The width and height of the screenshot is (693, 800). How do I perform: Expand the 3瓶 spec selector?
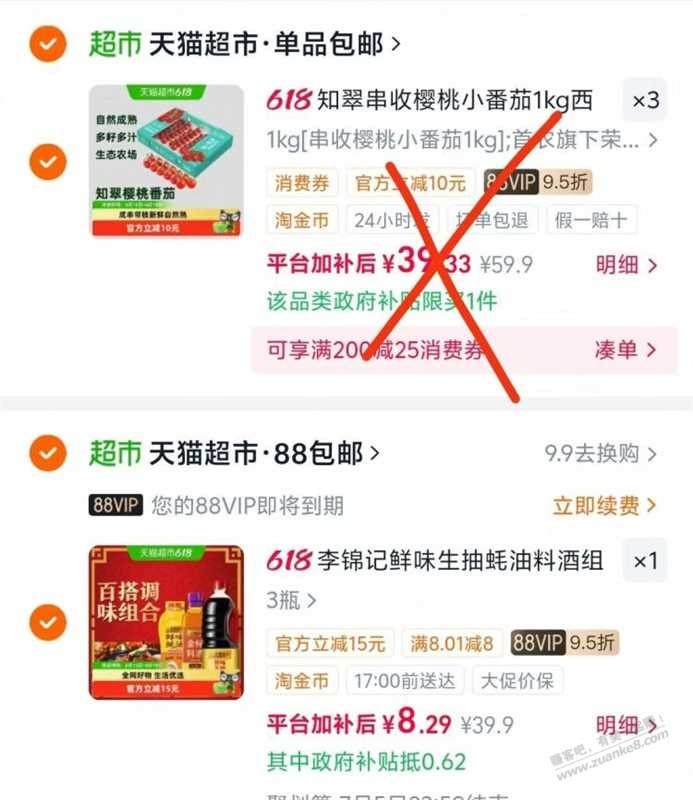(x=291, y=601)
